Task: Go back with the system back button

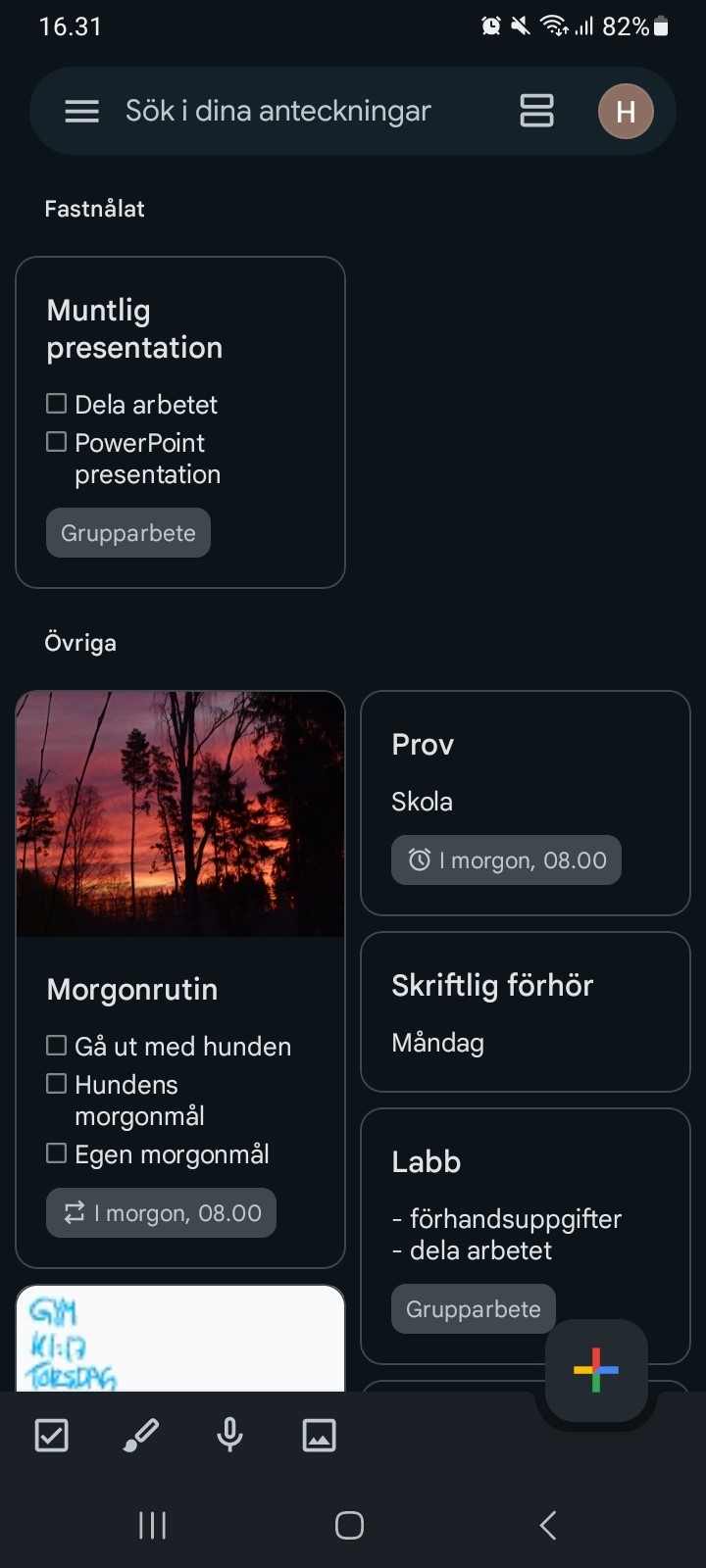Action: tap(548, 1525)
